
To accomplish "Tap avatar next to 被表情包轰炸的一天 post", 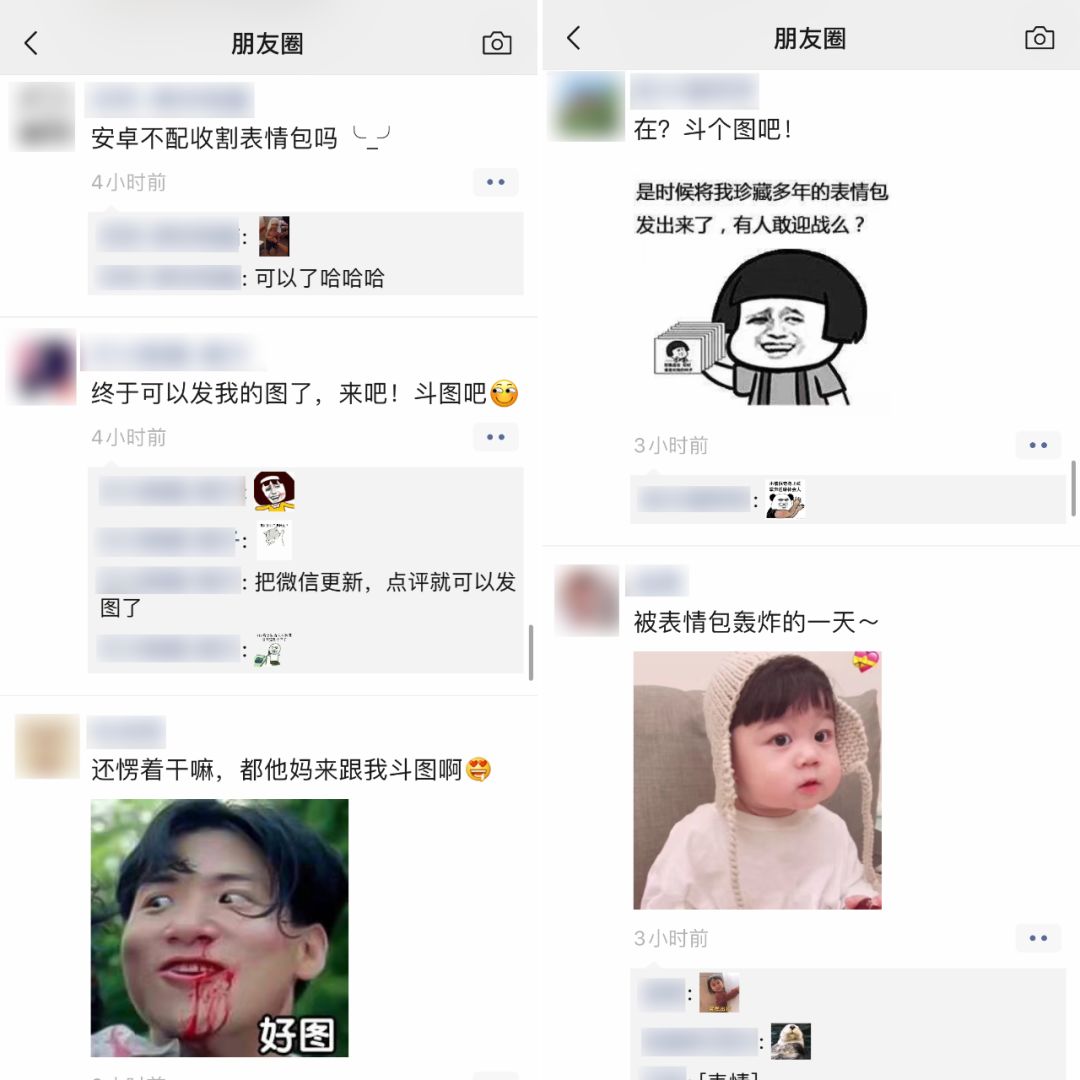I will [587, 600].
